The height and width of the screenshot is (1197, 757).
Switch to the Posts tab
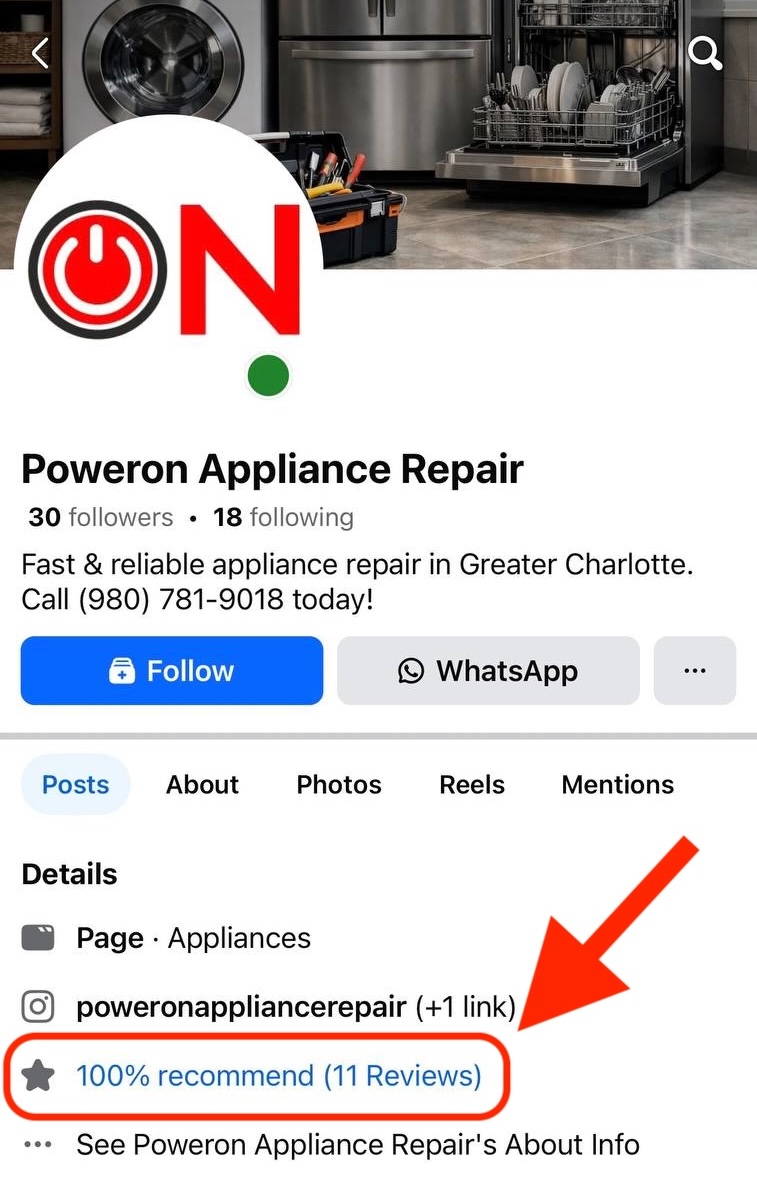[x=76, y=785]
